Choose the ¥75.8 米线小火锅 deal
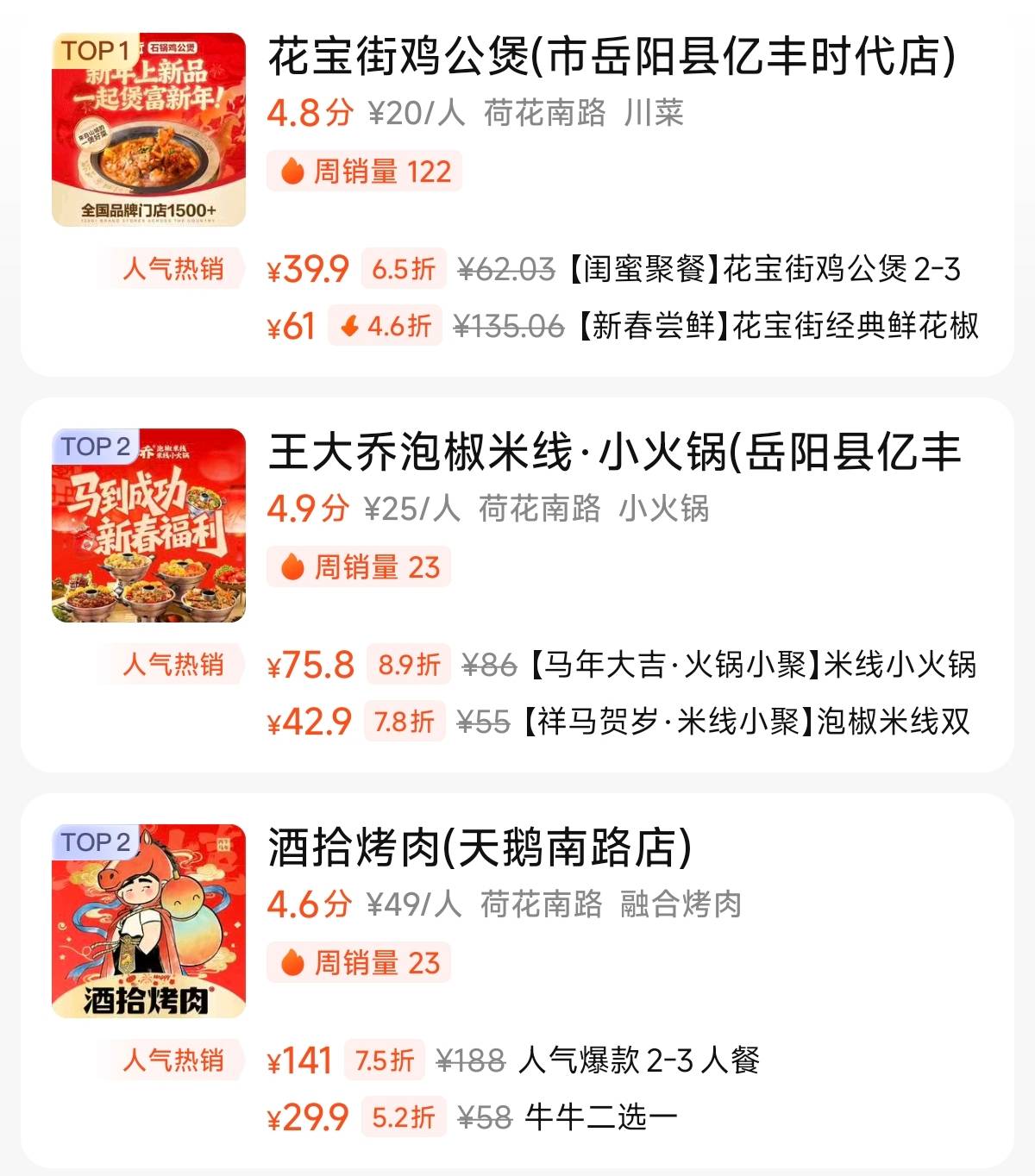The image size is (1035, 1176). pos(621,665)
